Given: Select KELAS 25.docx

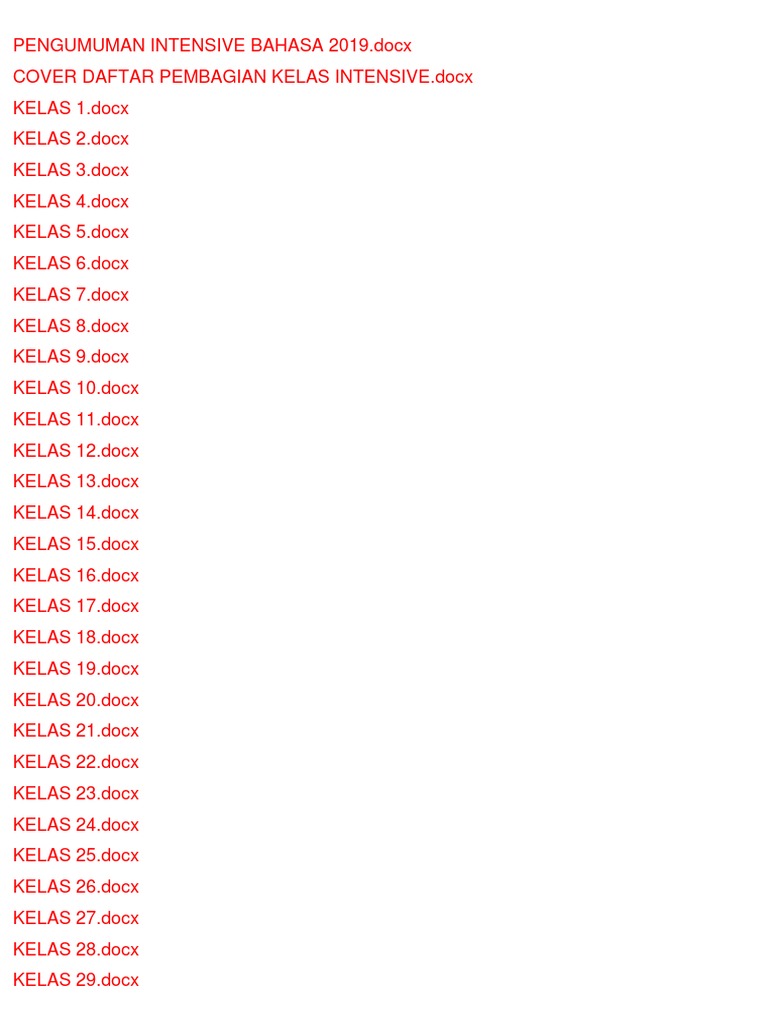Looking at the screenshot, I should pyautogui.click(x=76, y=856).
